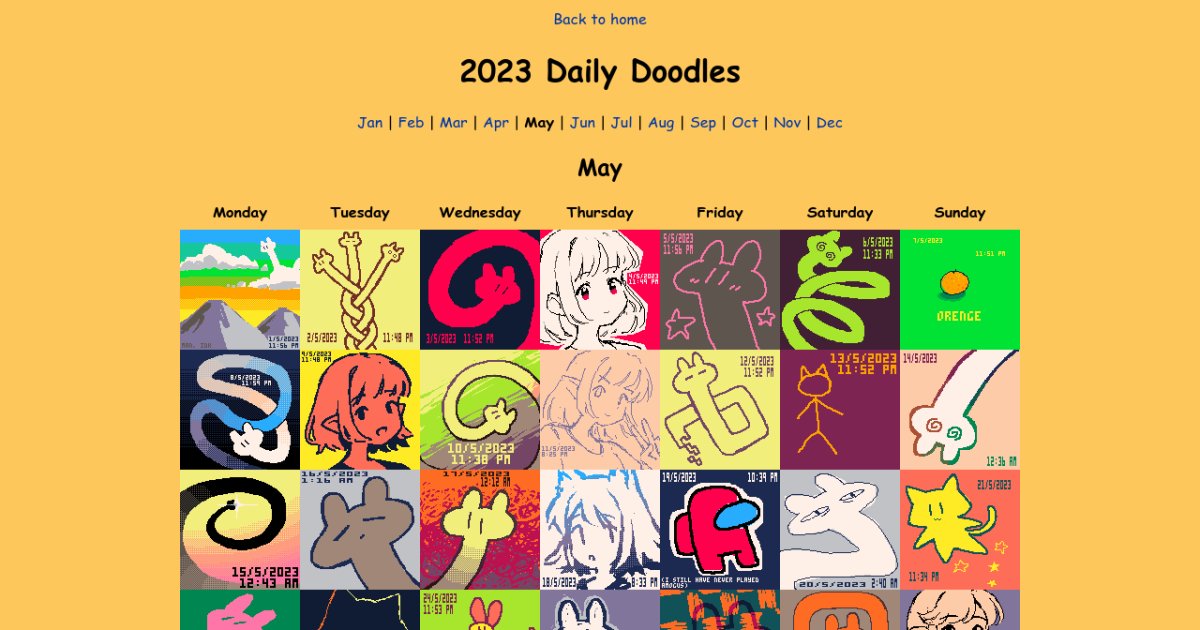This screenshot has width=1200, height=630.
Task: Select the Mar month link
Action: click(x=453, y=122)
